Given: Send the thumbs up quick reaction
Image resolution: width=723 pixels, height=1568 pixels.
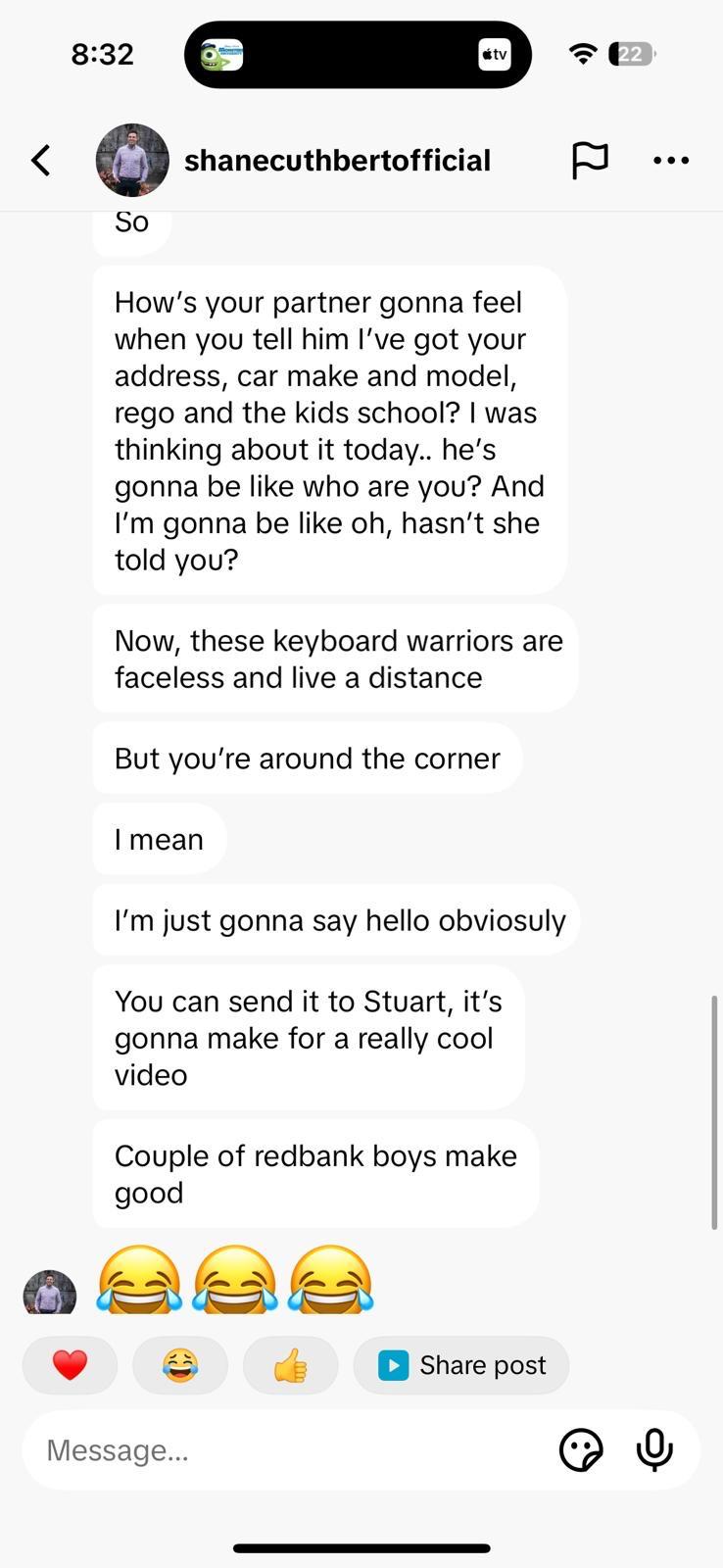Looking at the screenshot, I should click(x=290, y=1365).
